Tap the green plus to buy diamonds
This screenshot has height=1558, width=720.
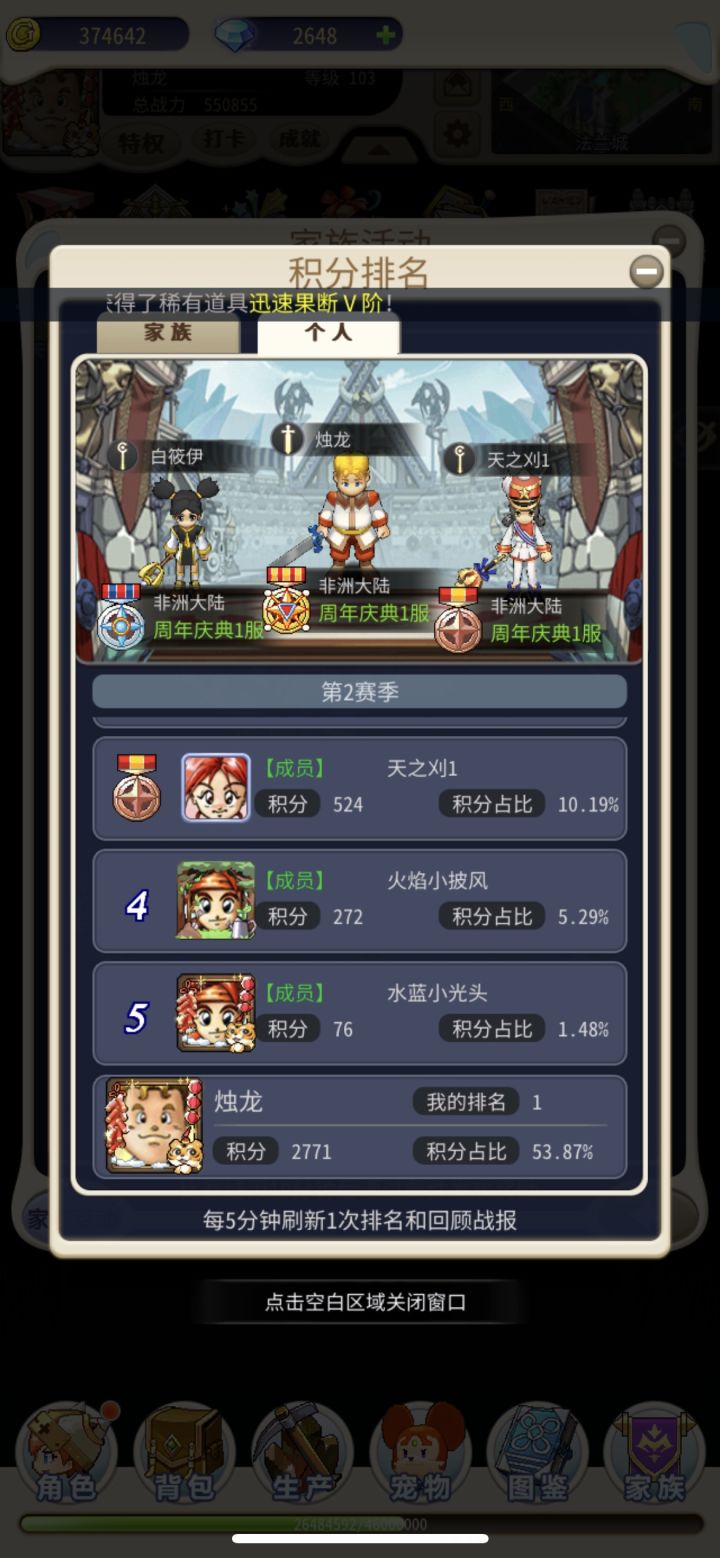coord(383,32)
